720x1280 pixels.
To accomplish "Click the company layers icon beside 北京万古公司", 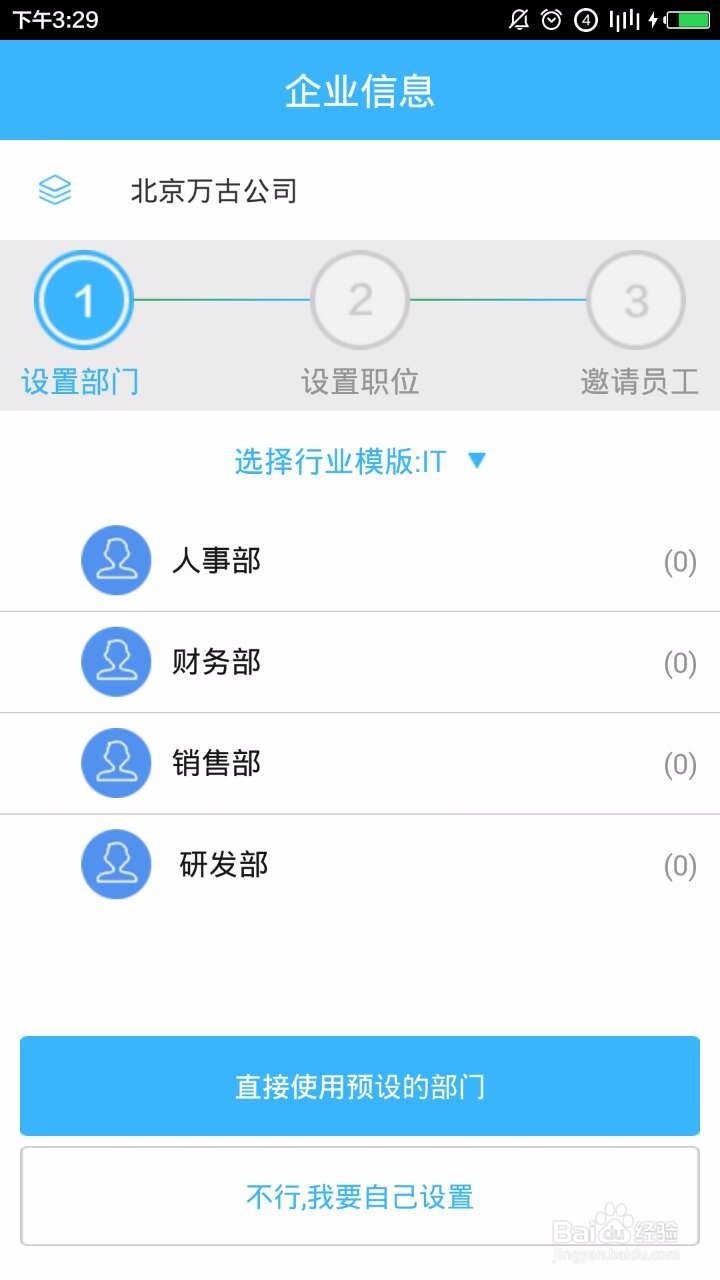I will click(x=54, y=190).
